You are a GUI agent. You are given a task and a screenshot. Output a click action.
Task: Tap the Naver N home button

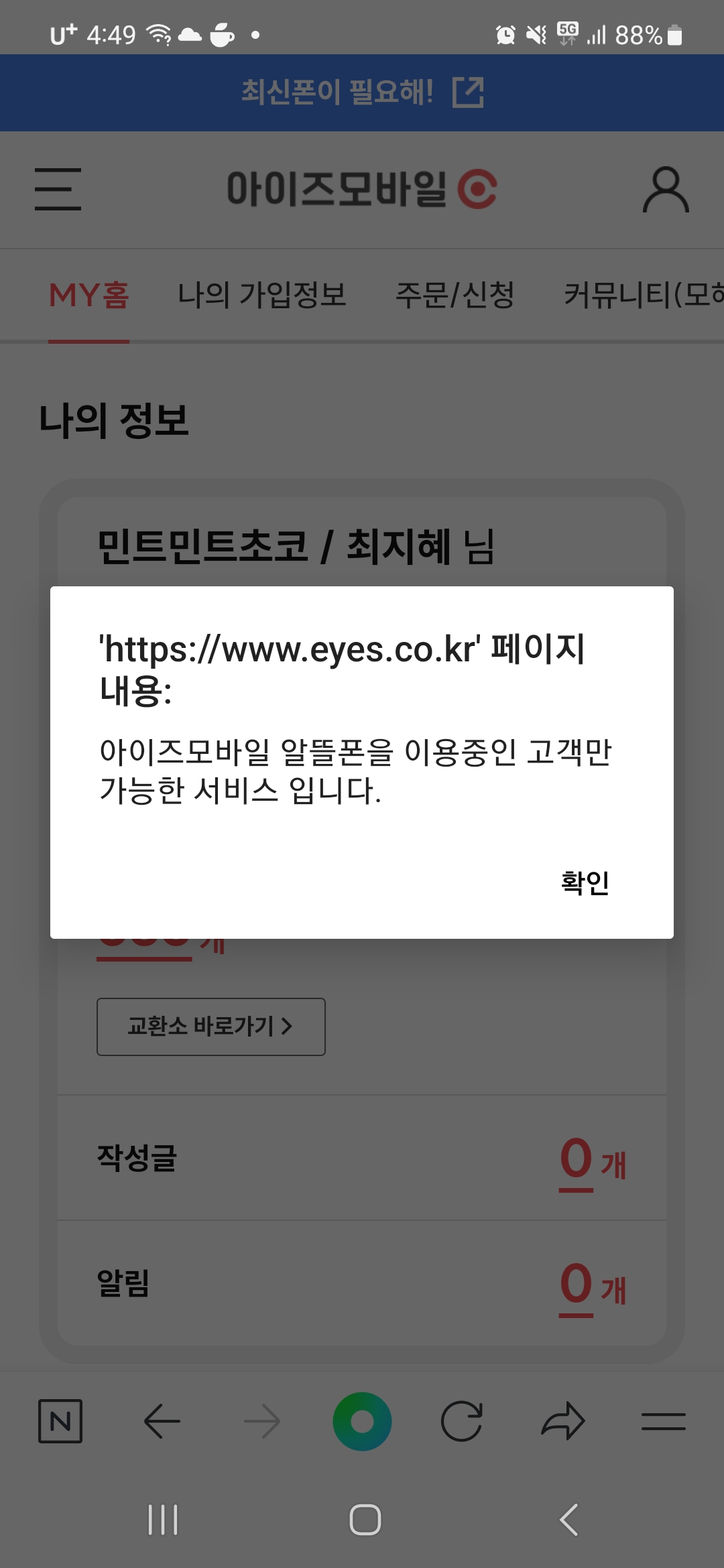tap(60, 1421)
